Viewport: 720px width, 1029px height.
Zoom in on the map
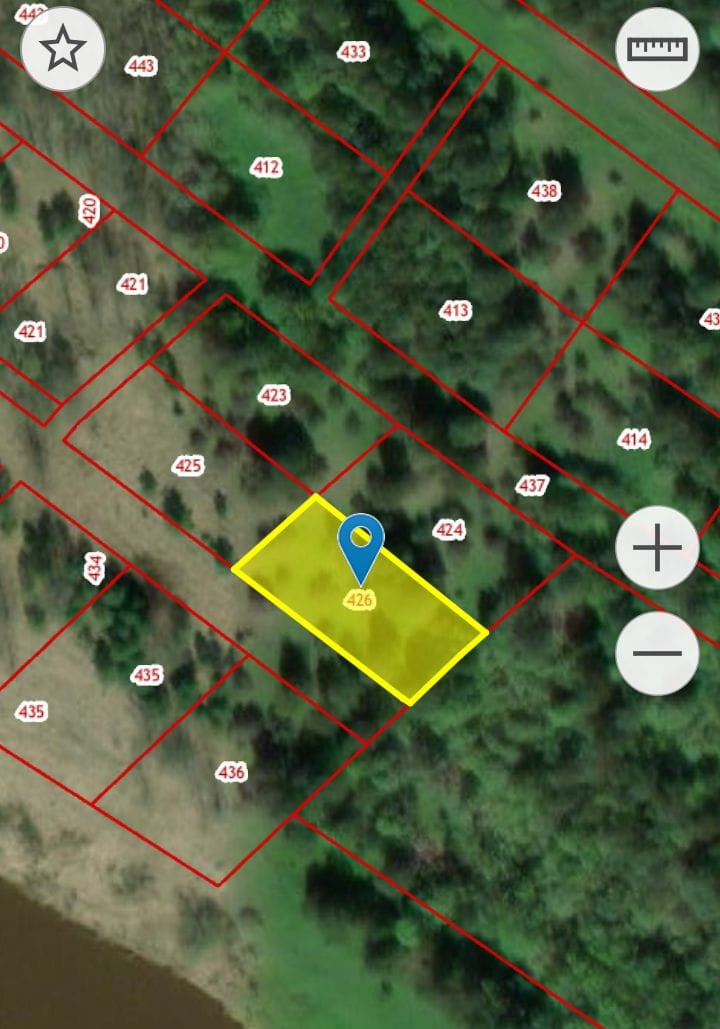(657, 548)
